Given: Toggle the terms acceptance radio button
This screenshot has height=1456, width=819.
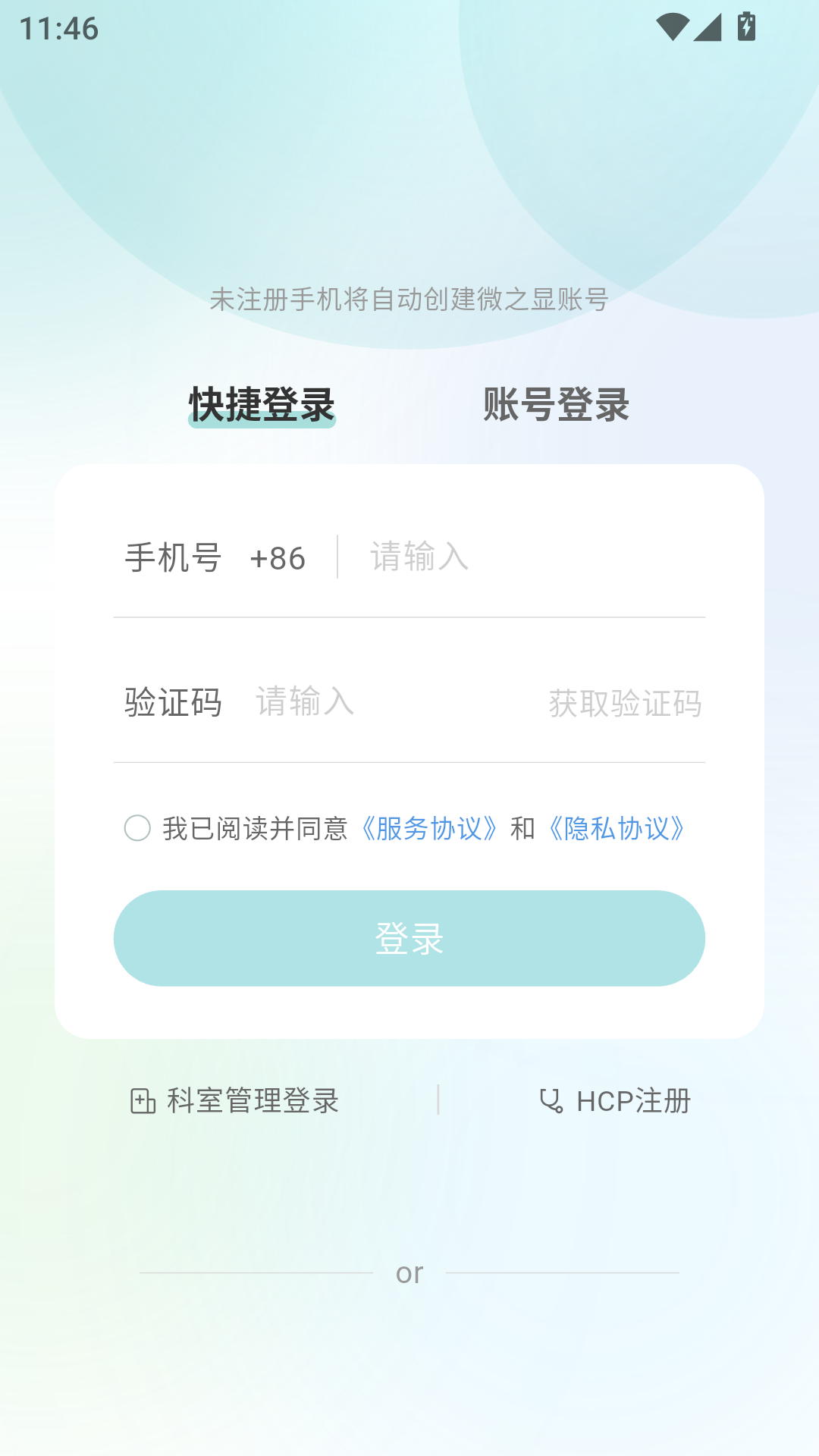Looking at the screenshot, I should click(x=138, y=830).
